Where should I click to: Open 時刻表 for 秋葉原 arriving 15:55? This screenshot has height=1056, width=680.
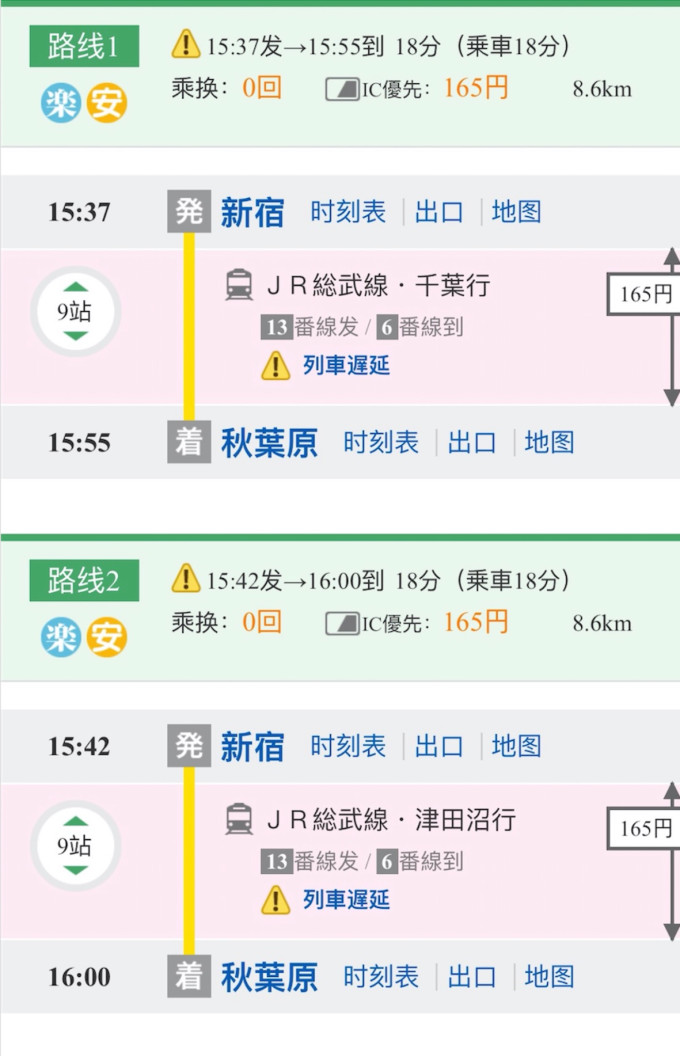click(x=381, y=442)
